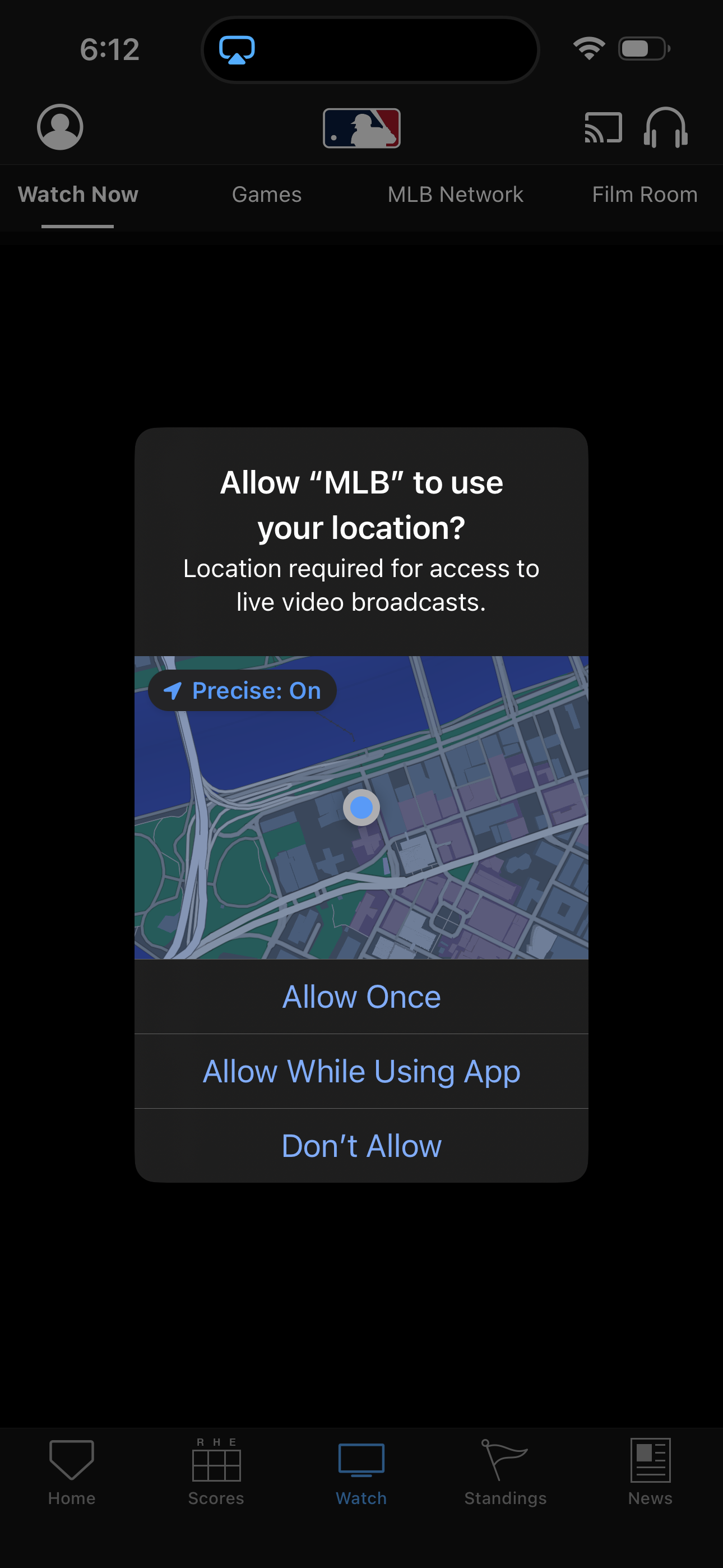
Task: Enable Allow While Using App
Action: [361, 1071]
